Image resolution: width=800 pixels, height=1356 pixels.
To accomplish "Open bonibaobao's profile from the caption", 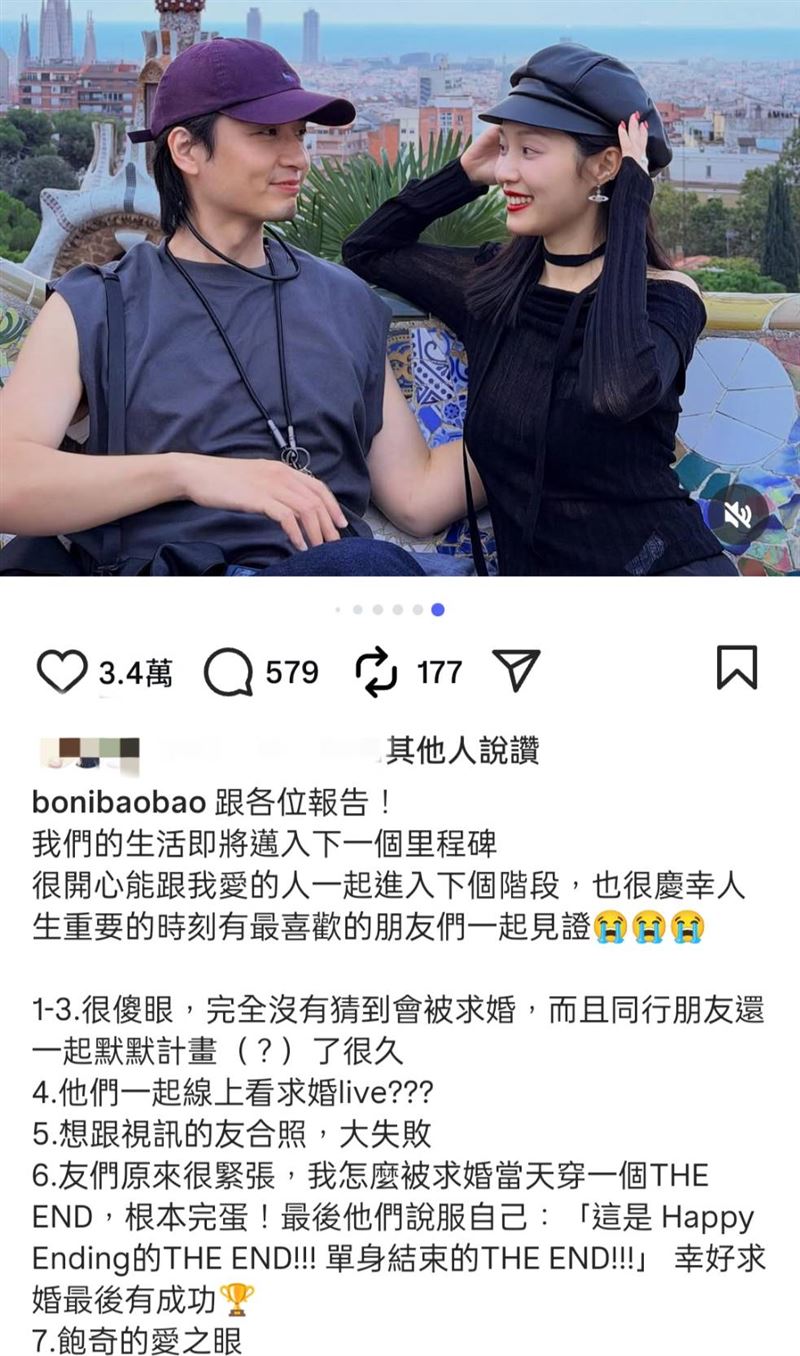I will pyautogui.click(x=119, y=801).
